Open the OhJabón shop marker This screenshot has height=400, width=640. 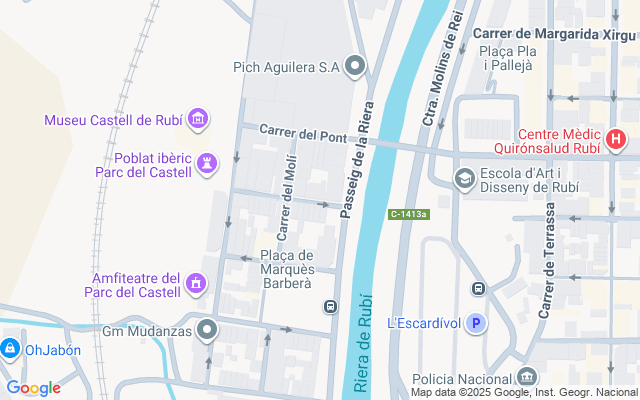(x=11, y=349)
